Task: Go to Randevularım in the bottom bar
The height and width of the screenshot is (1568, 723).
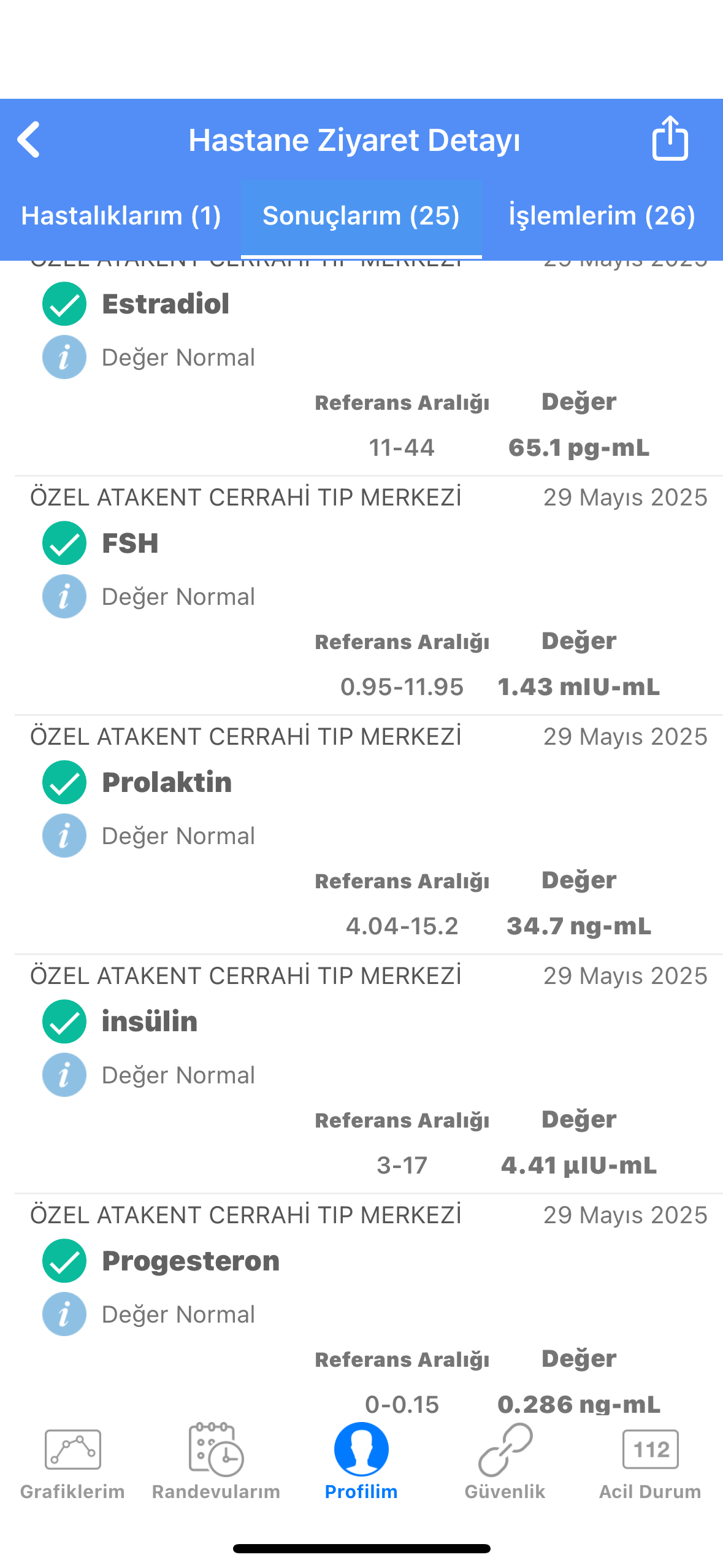Action: click(216, 1463)
